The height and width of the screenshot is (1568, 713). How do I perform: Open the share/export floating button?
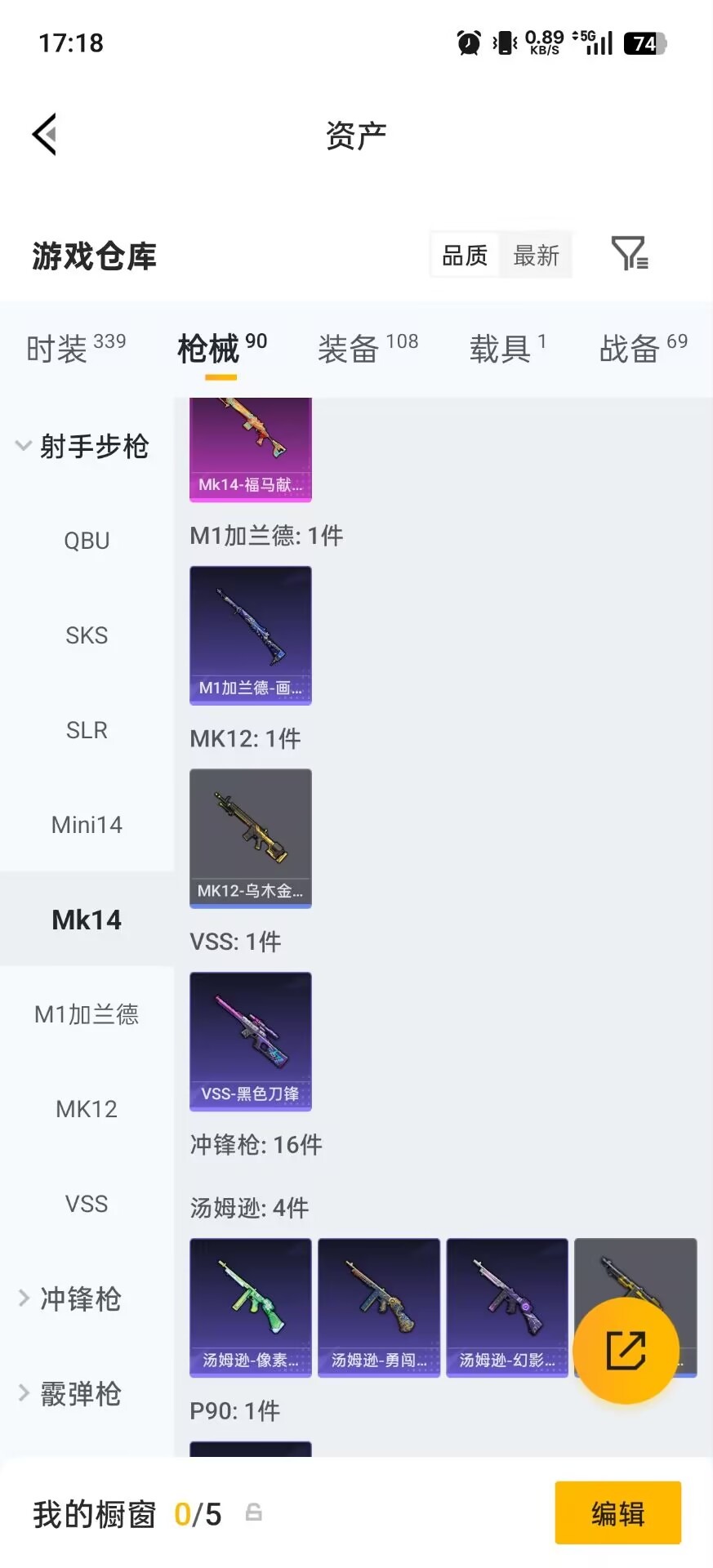[x=626, y=1349]
